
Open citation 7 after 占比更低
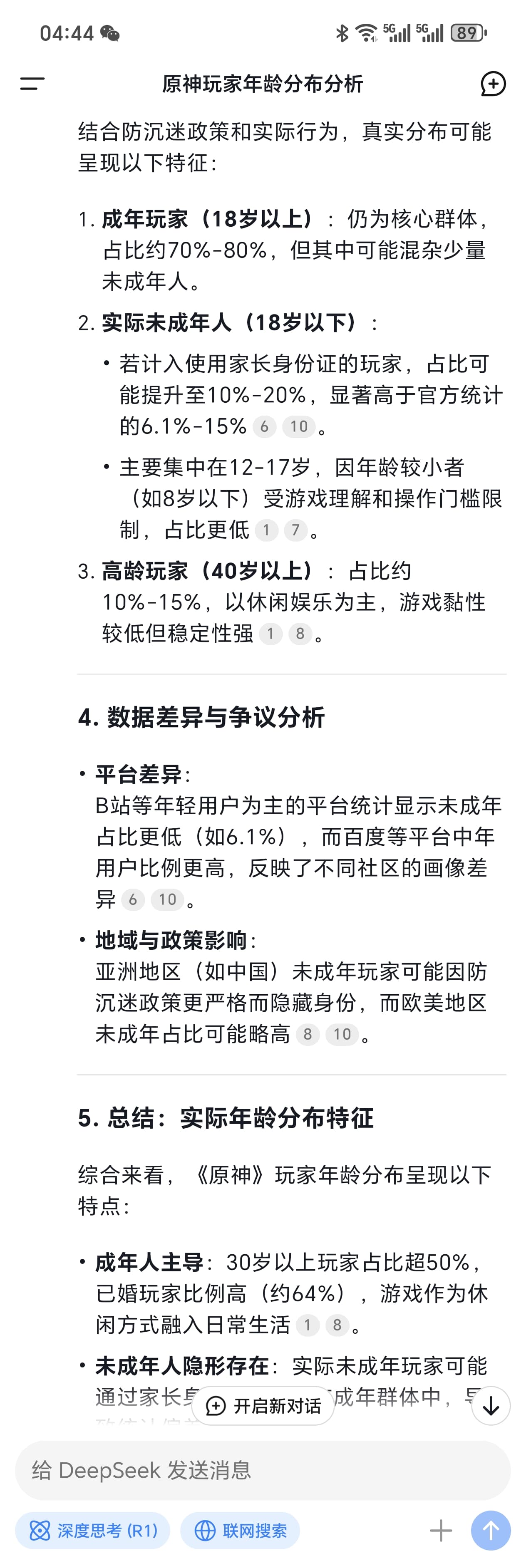pyautogui.click(x=295, y=530)
